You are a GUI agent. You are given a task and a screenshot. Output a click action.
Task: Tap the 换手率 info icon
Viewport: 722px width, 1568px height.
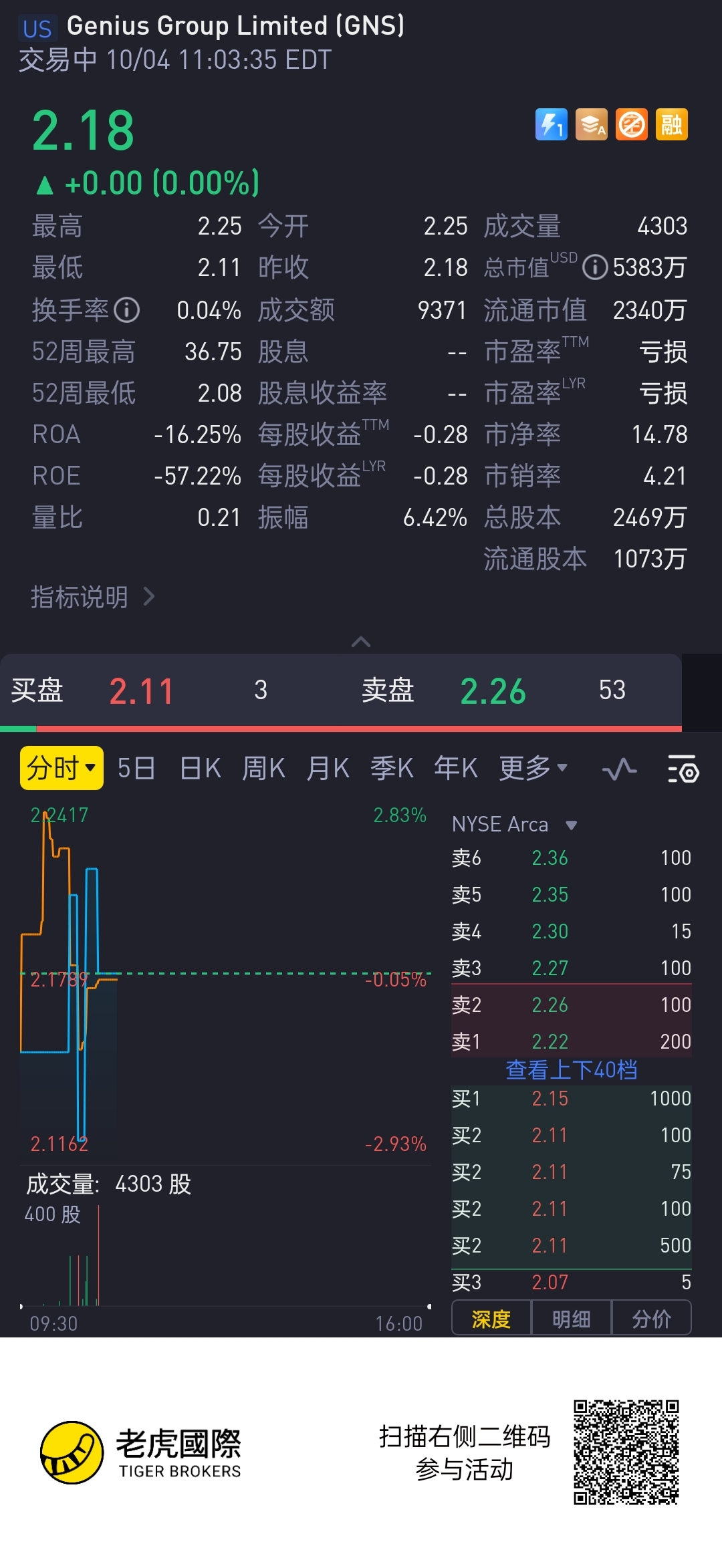click(126, 310)
